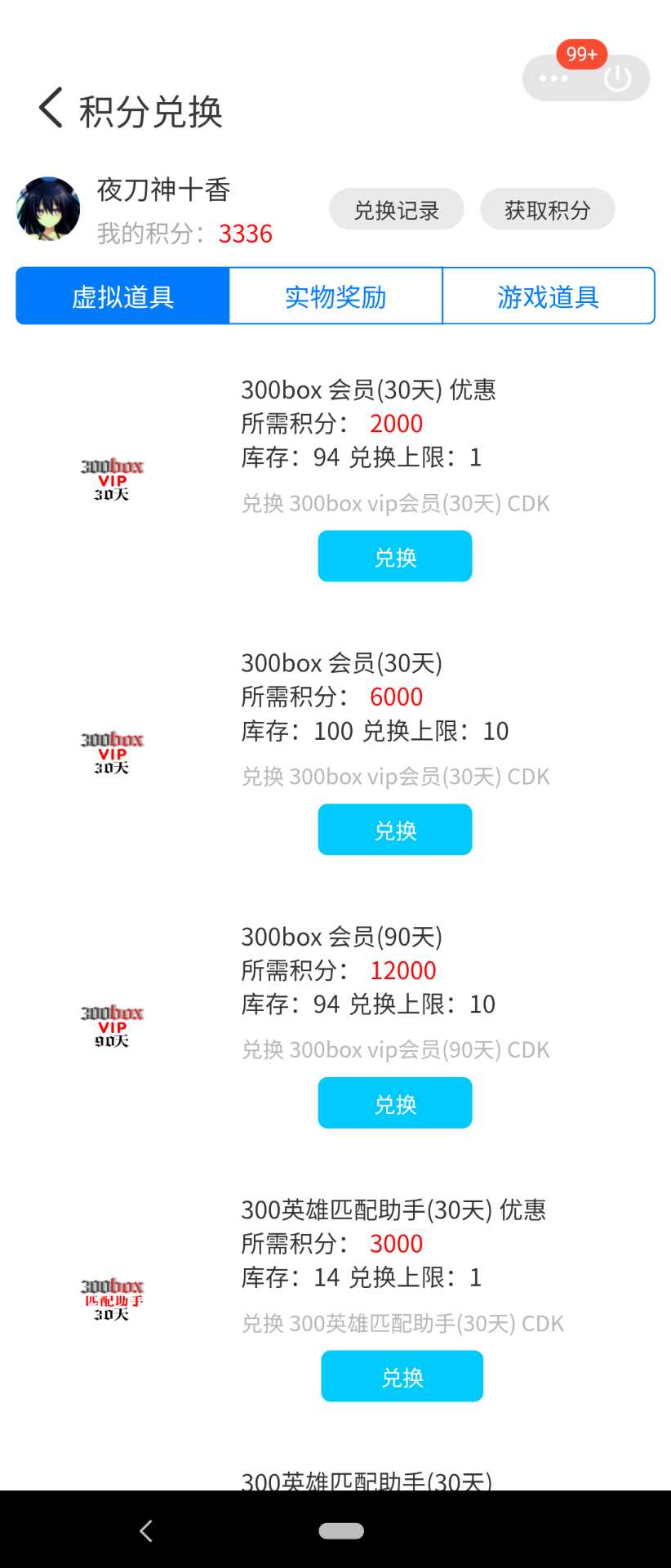671x1568 pixels.
Task: Redeem 300英雄匹配助手(30天) 优惠 for 3000 points
Action: [x=402, y=1377]
